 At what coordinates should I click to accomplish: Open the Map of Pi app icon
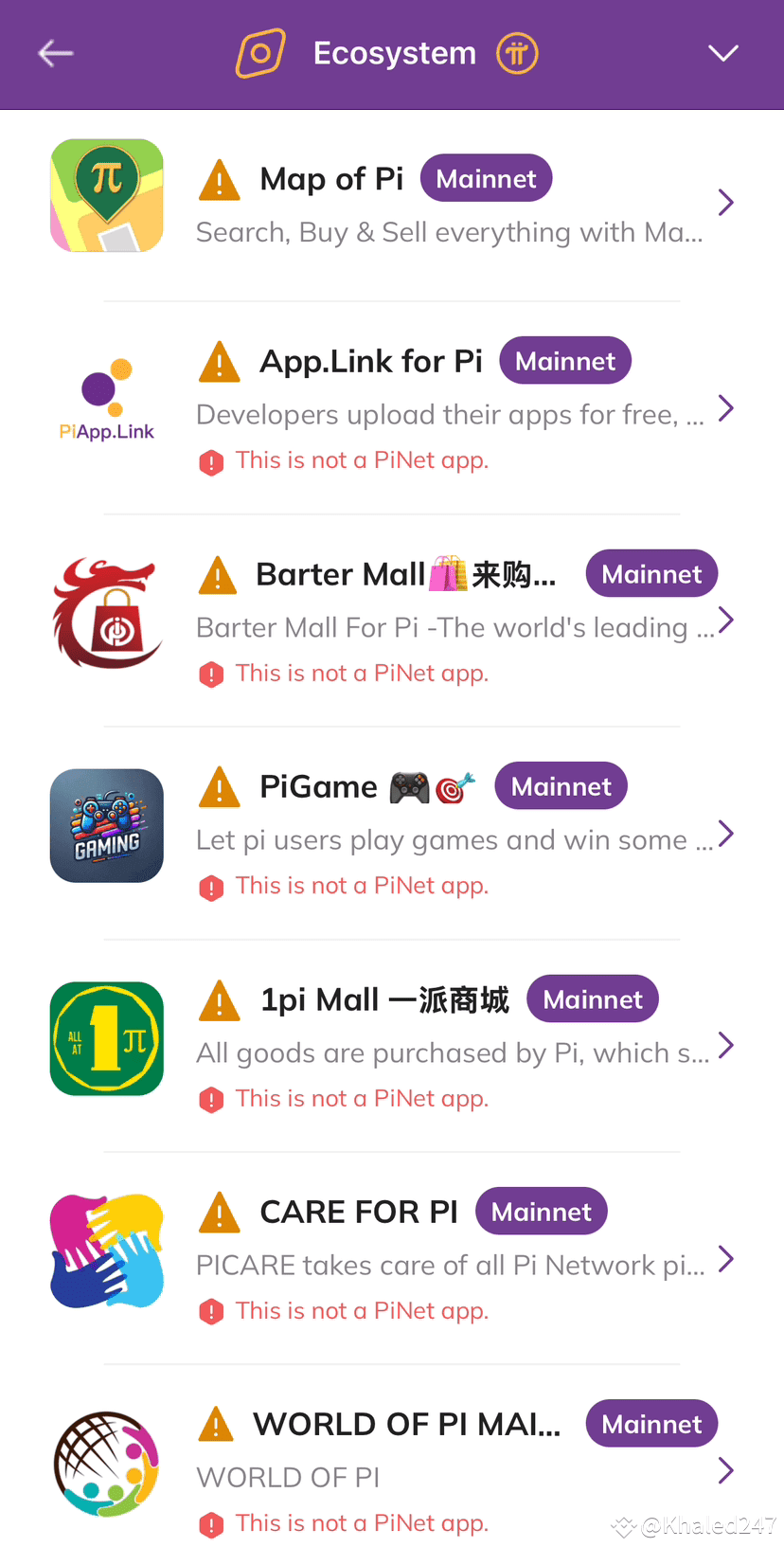(x=106, y=194)
